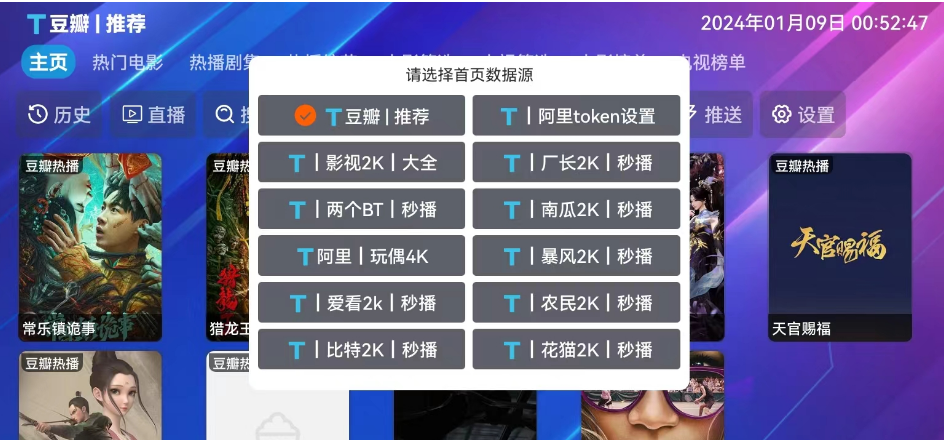Choose 花猫2K | 秒播 source
Image resolution: width=944 pixels, height=440 pixels.
click(x=576, y=349)
